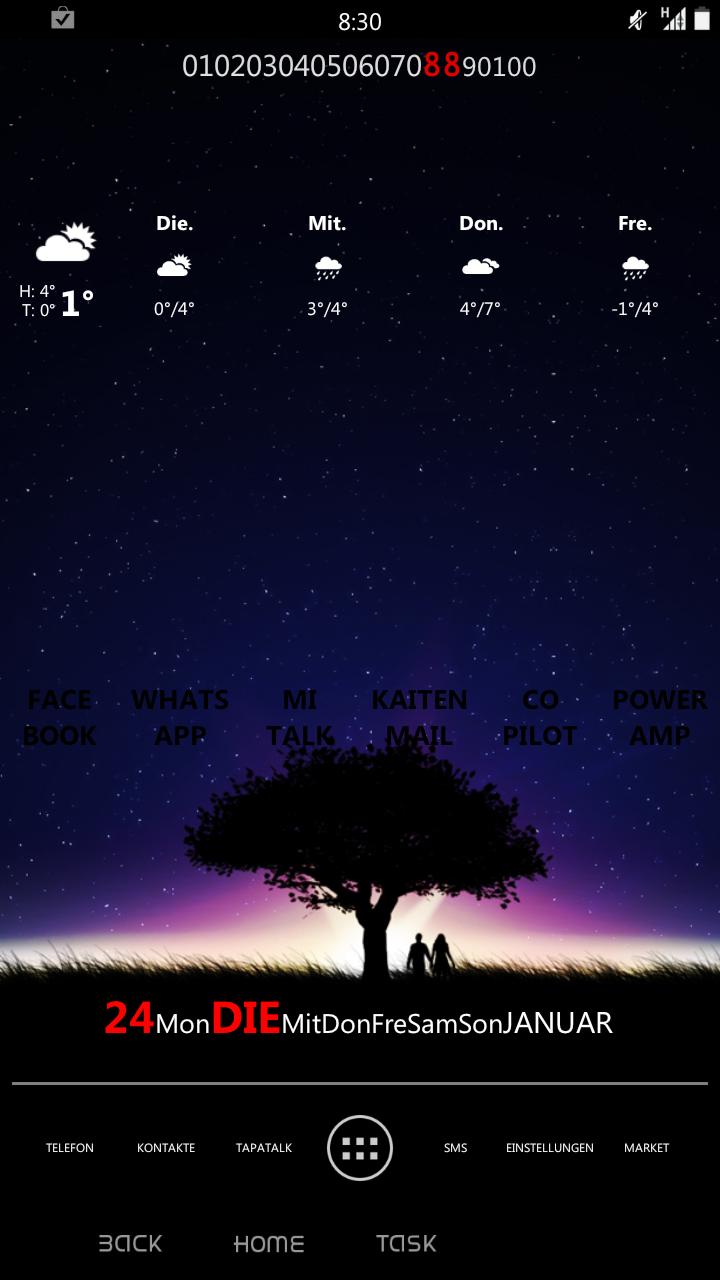Open the app drawer grid button

click(x=360, y=1148)
